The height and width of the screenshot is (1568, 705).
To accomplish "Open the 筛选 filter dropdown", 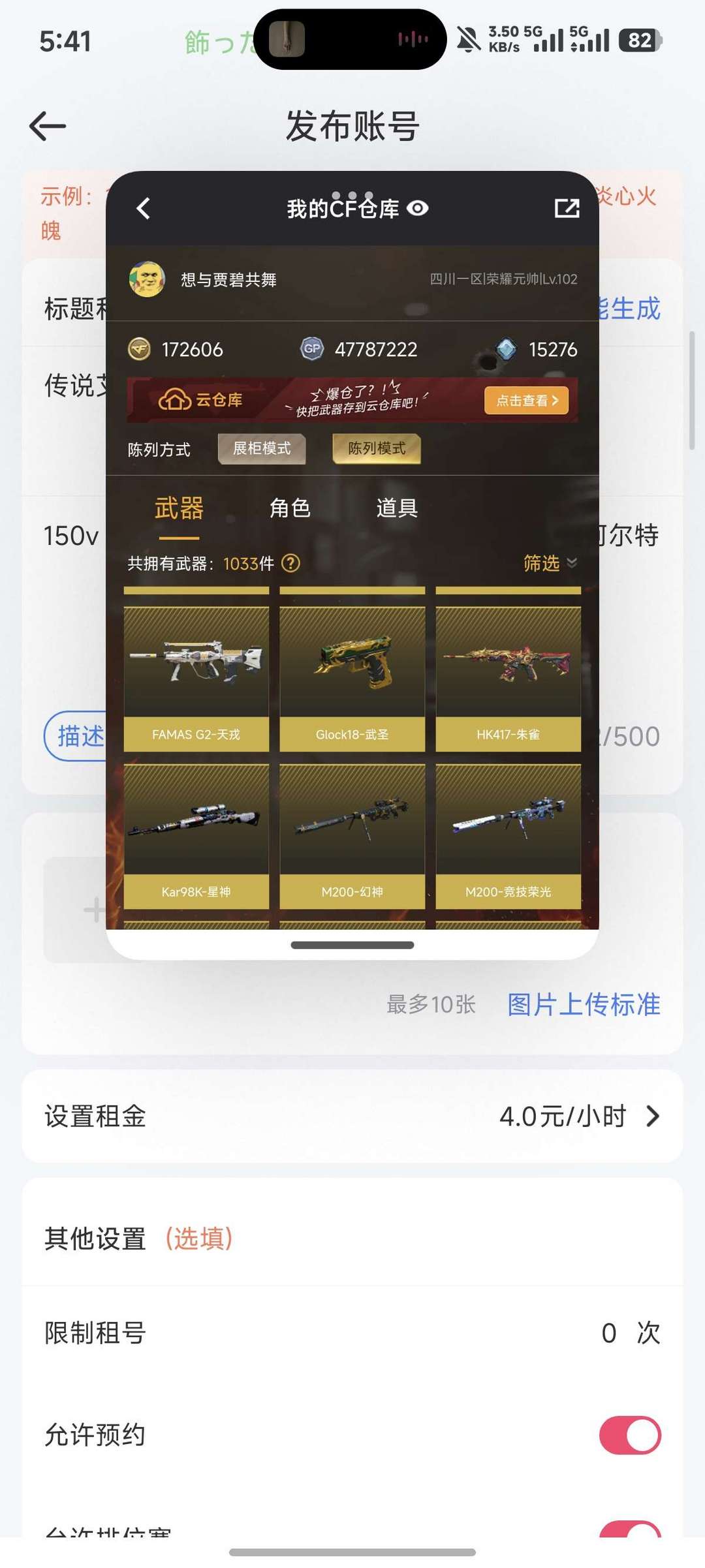I will [x=550, y=562].
